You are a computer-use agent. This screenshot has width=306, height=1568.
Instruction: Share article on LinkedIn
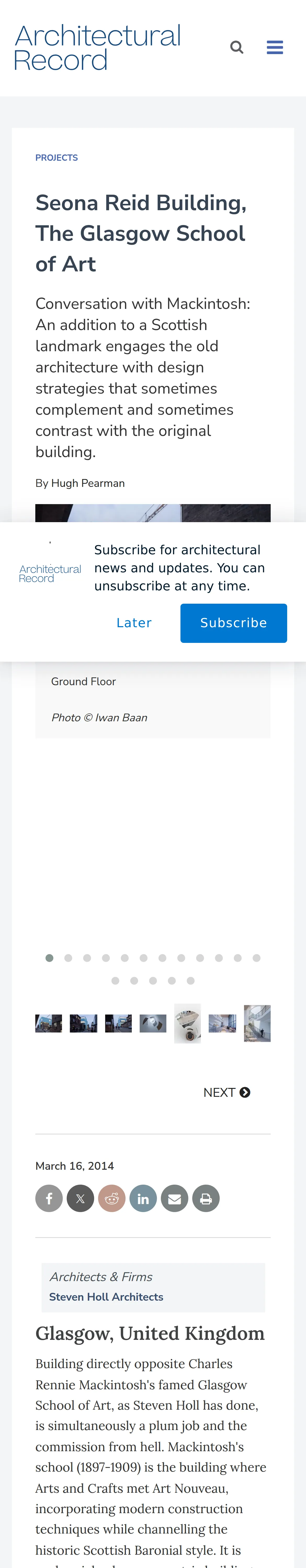143,1198
